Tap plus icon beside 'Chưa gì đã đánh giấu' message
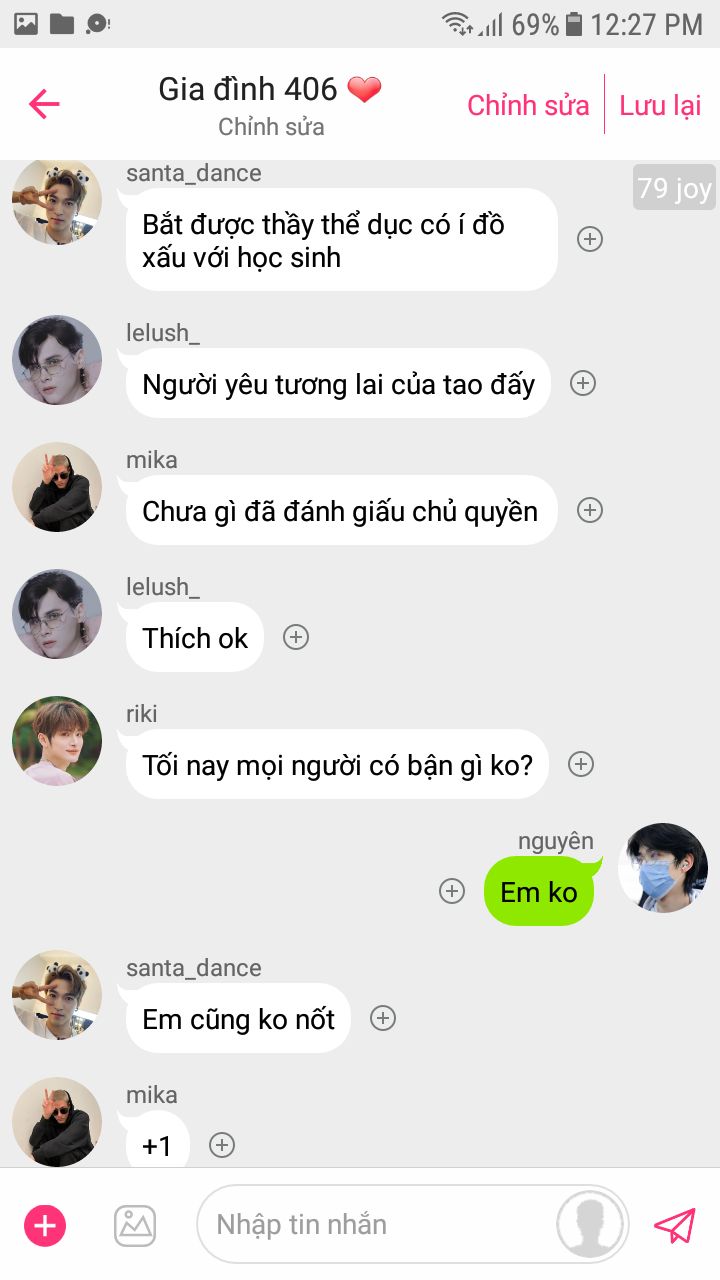Image resolution: width=720 pixels, height=1280 pixels. pos(590,510)
